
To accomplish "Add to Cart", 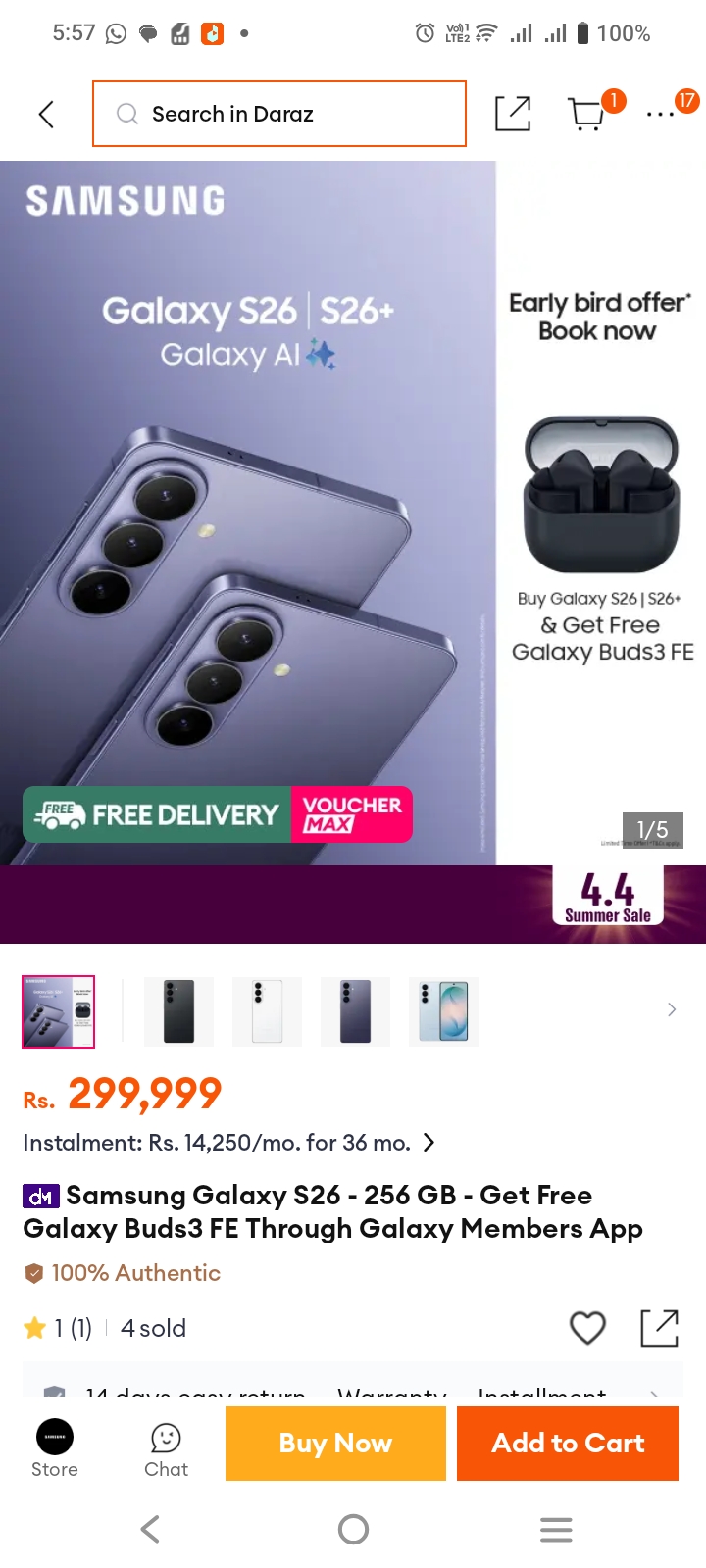I will [x=568, y=1444].
